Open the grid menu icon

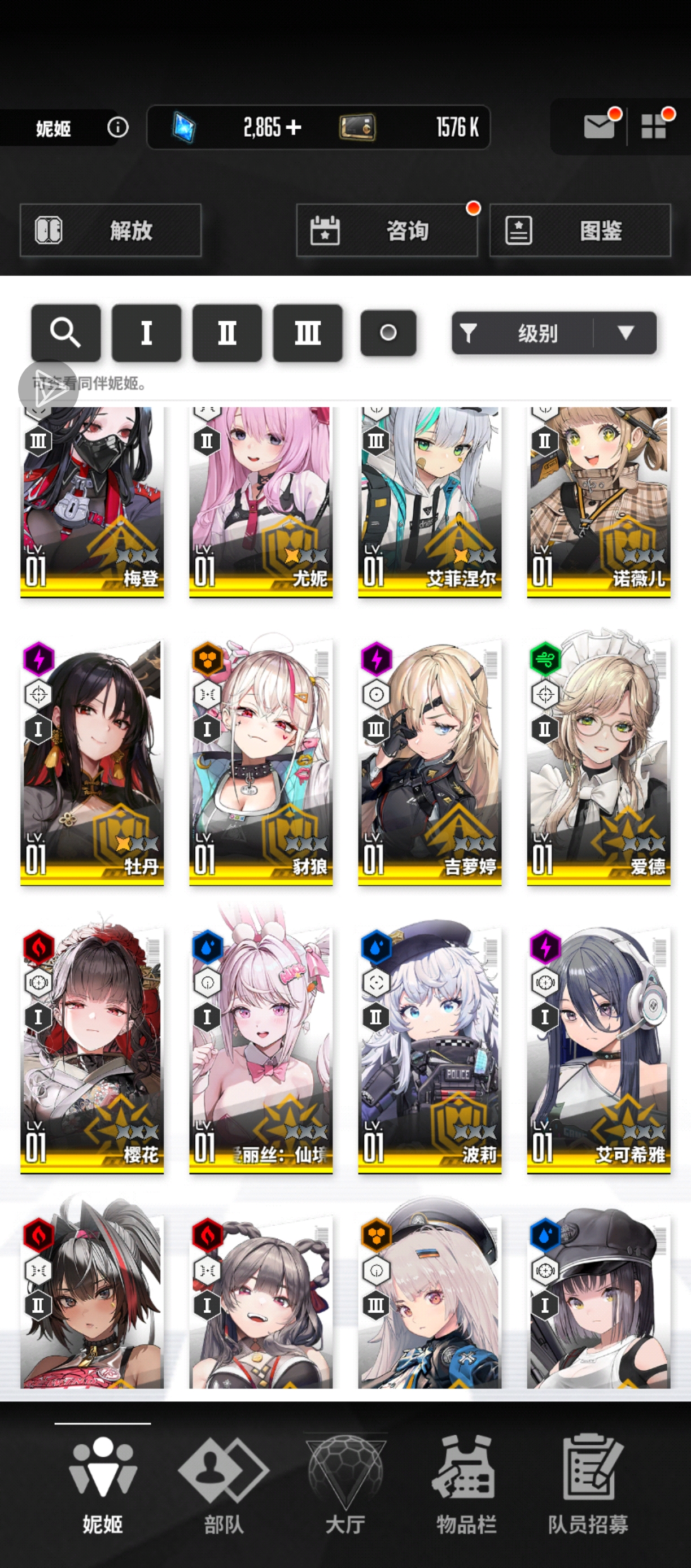654,127
